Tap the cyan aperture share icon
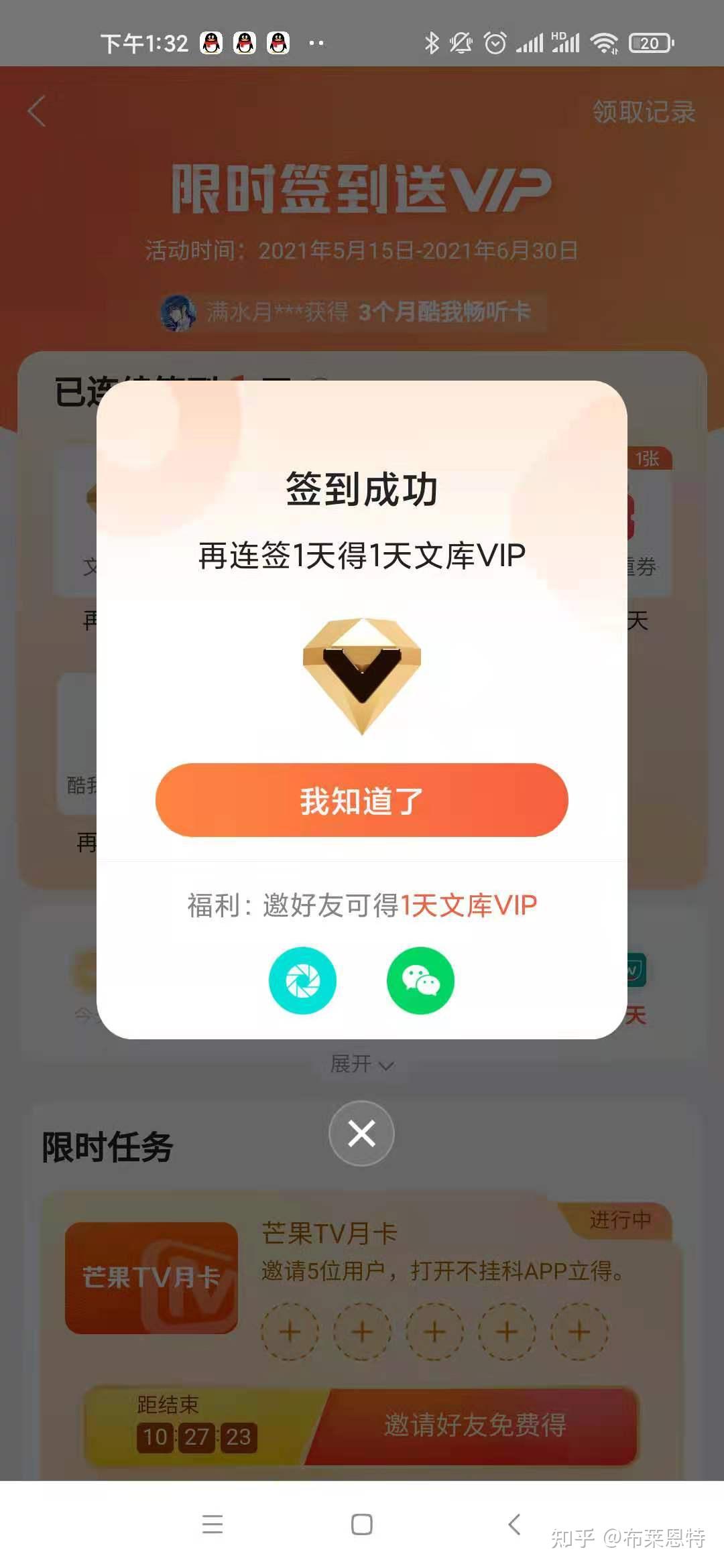 302,980
